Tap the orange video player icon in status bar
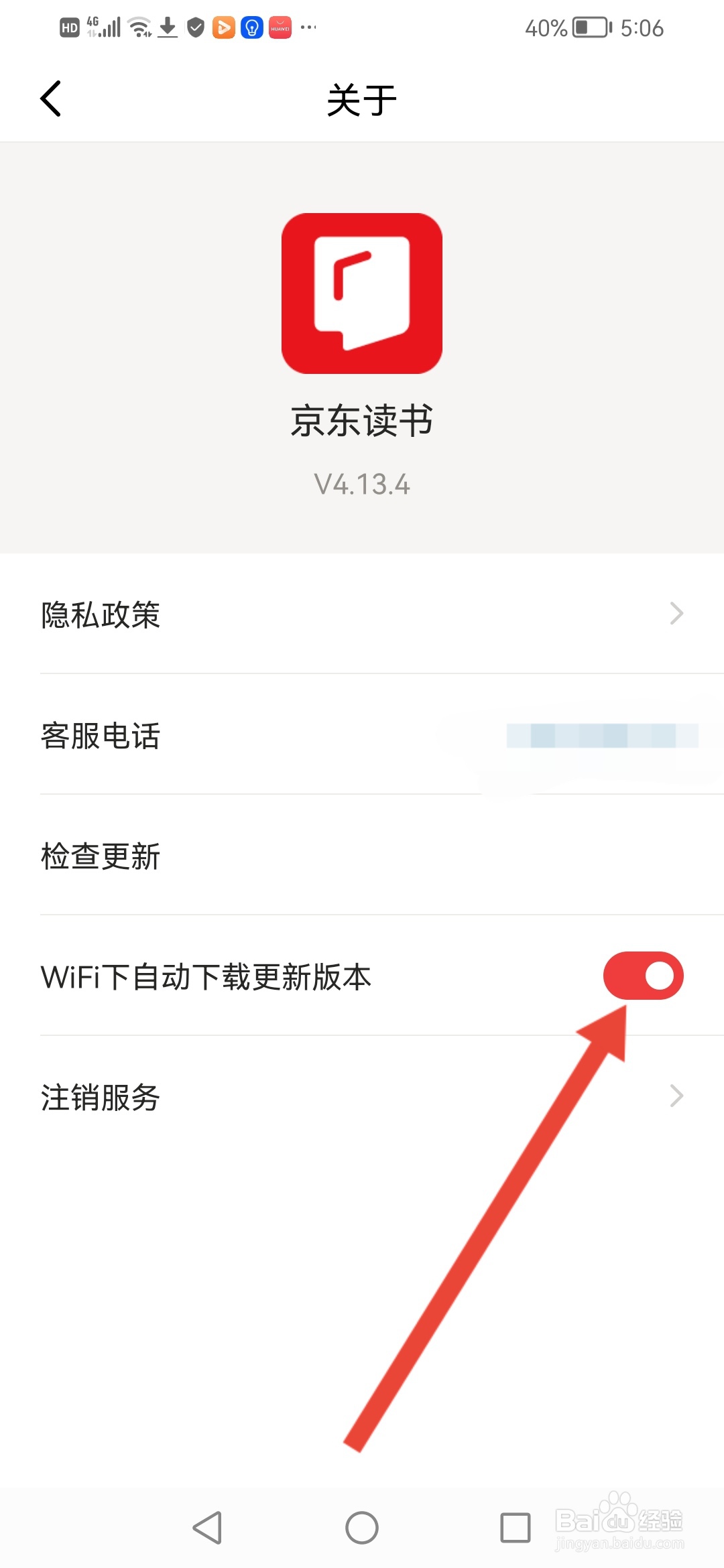Screen dimensions: 724x1568 pos(223,27)
